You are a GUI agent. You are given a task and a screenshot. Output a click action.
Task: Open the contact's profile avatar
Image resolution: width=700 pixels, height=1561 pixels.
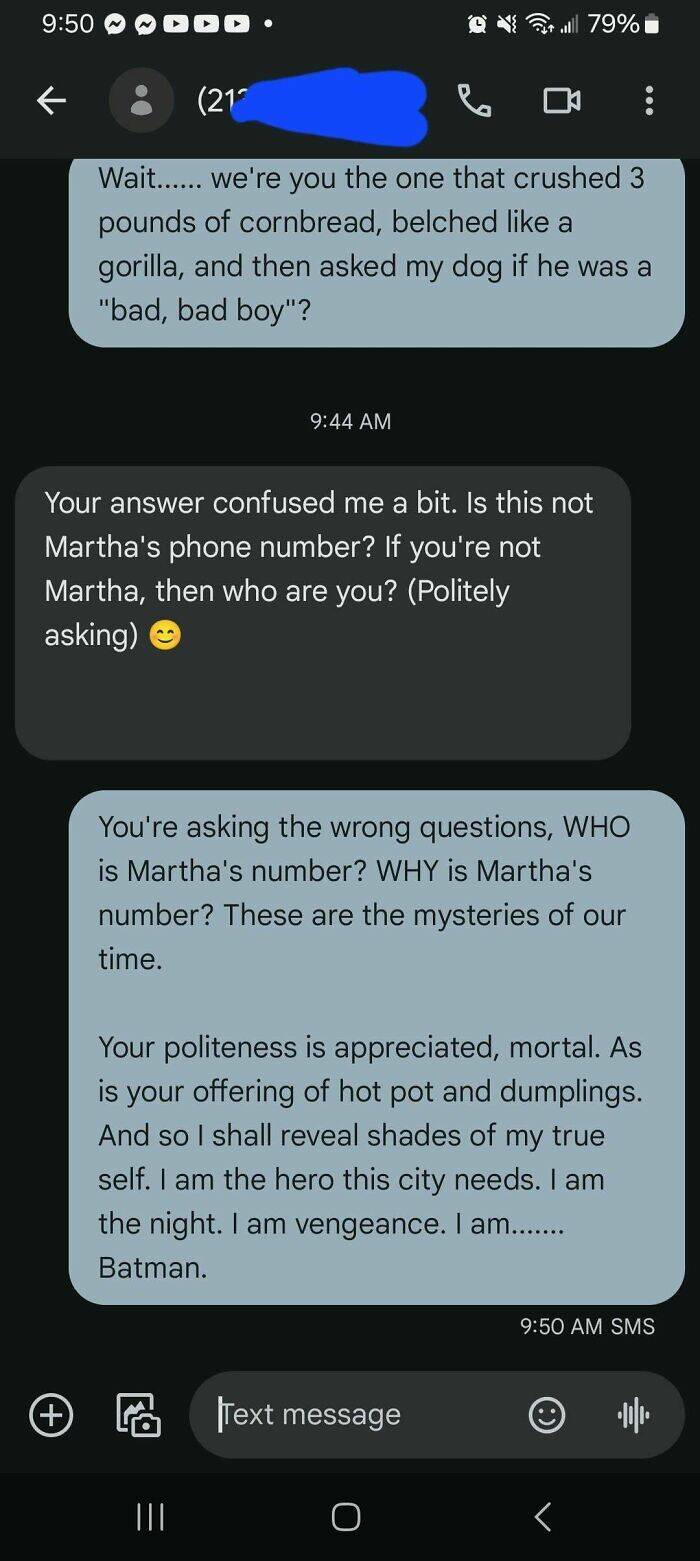pos(141,99)
